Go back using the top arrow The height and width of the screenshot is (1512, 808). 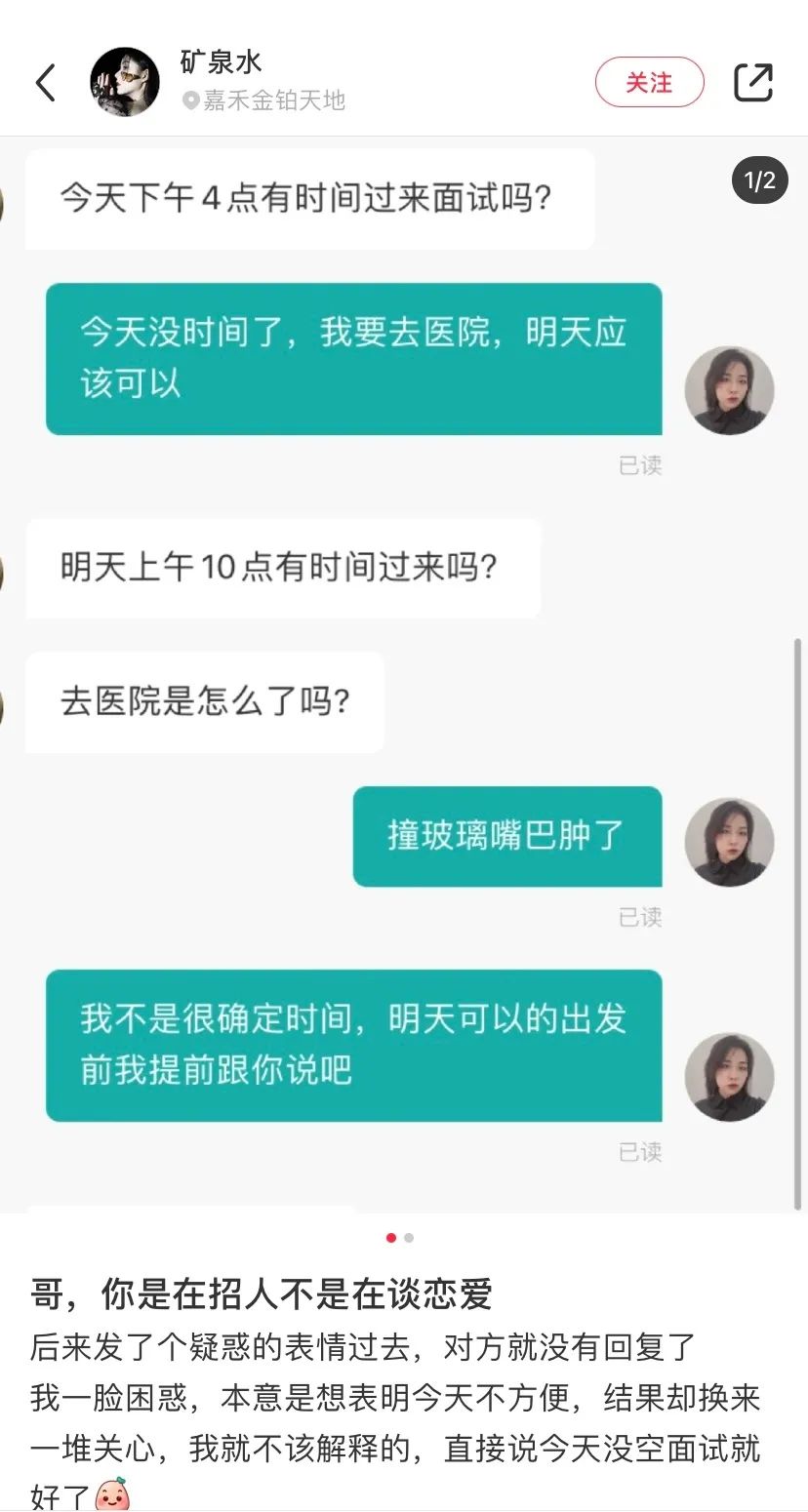(46, 83)
